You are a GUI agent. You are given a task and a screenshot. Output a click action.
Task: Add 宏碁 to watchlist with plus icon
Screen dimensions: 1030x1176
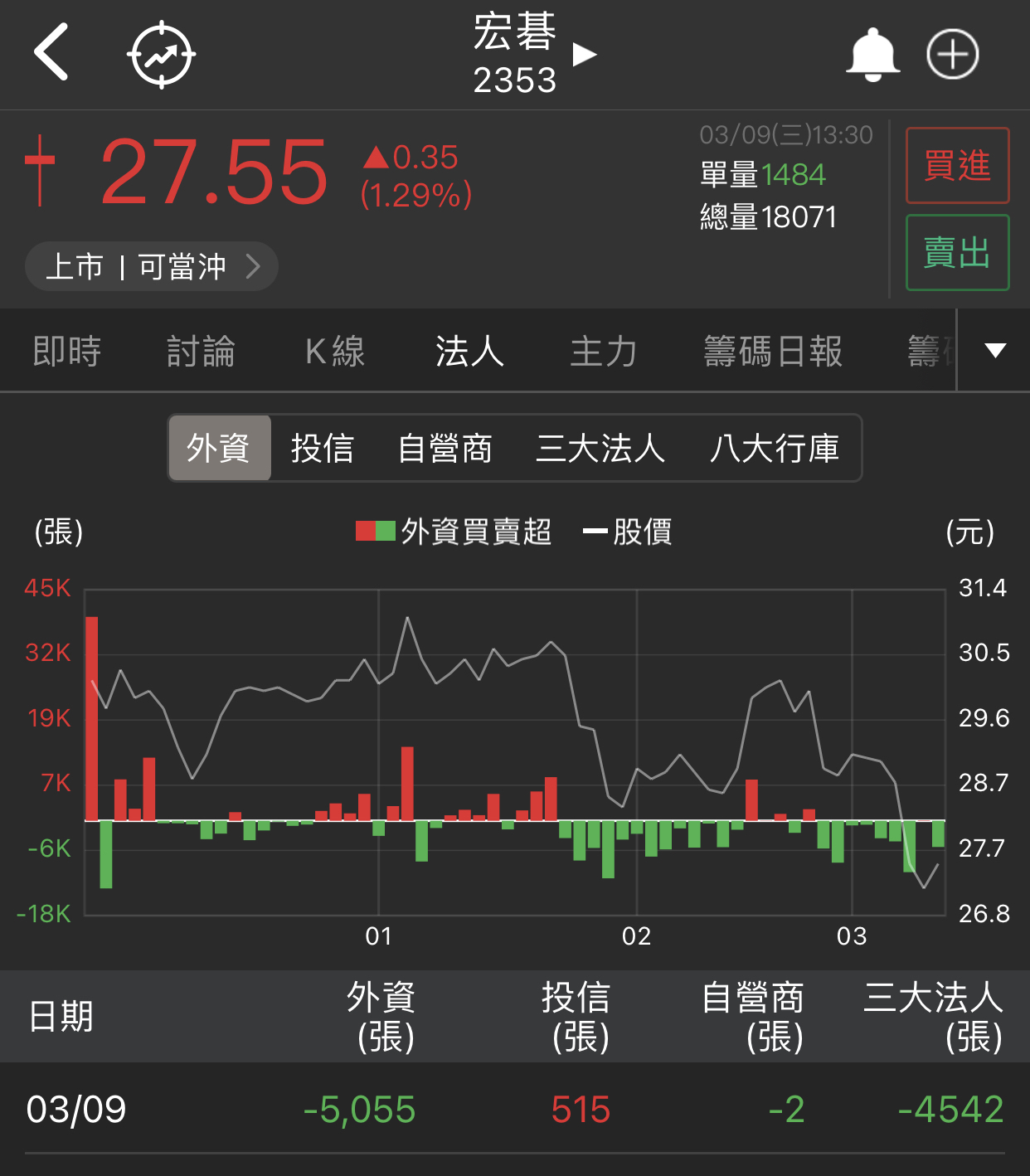pos(952,55)
